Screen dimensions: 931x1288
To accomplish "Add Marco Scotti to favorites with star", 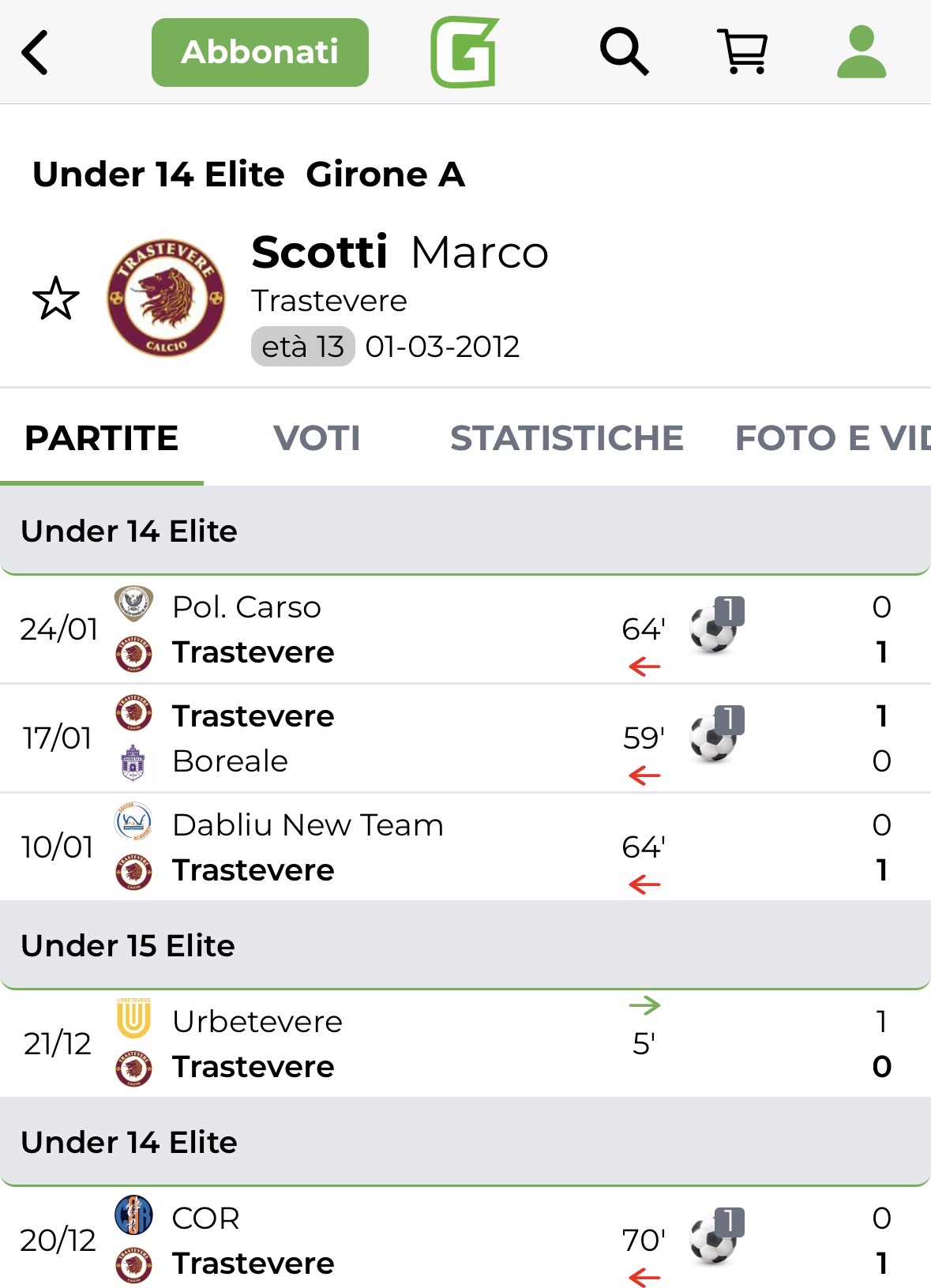I will click(x=56, y=299).
